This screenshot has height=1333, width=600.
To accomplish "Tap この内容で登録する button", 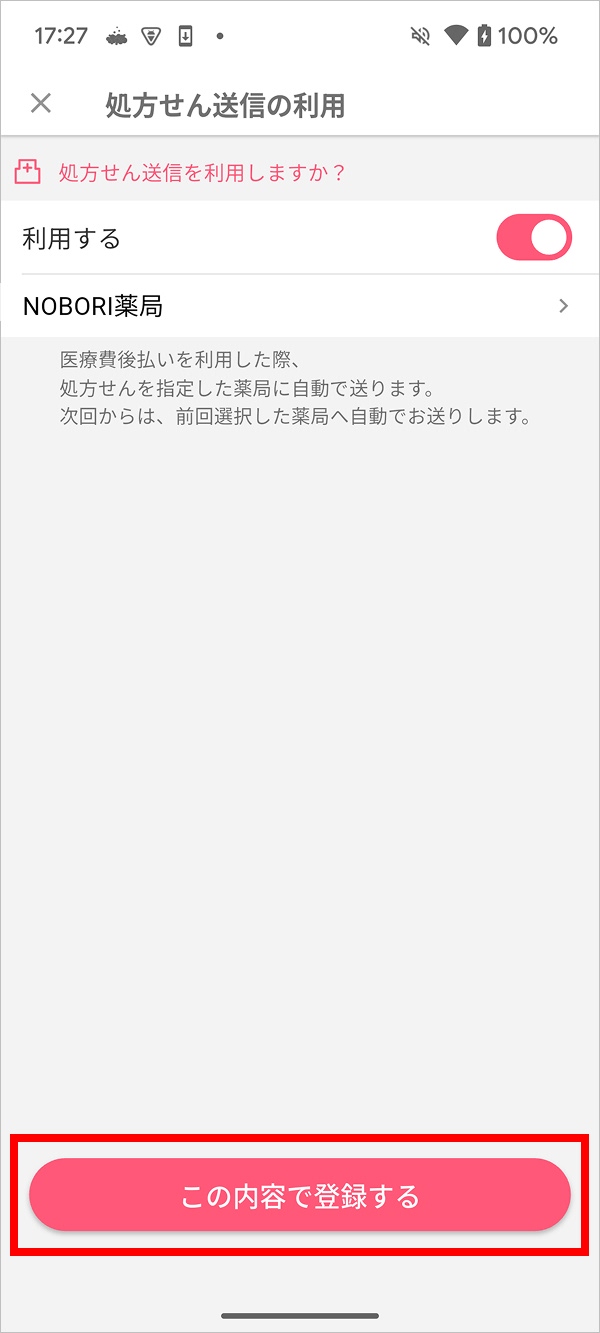I will (300, 1195).
